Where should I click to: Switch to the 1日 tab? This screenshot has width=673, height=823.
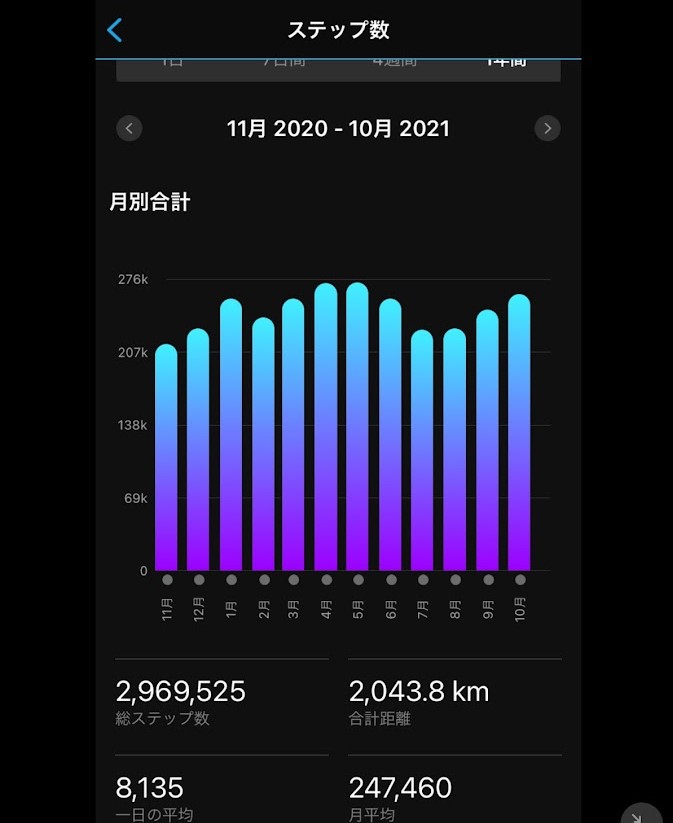pos(172,65)
